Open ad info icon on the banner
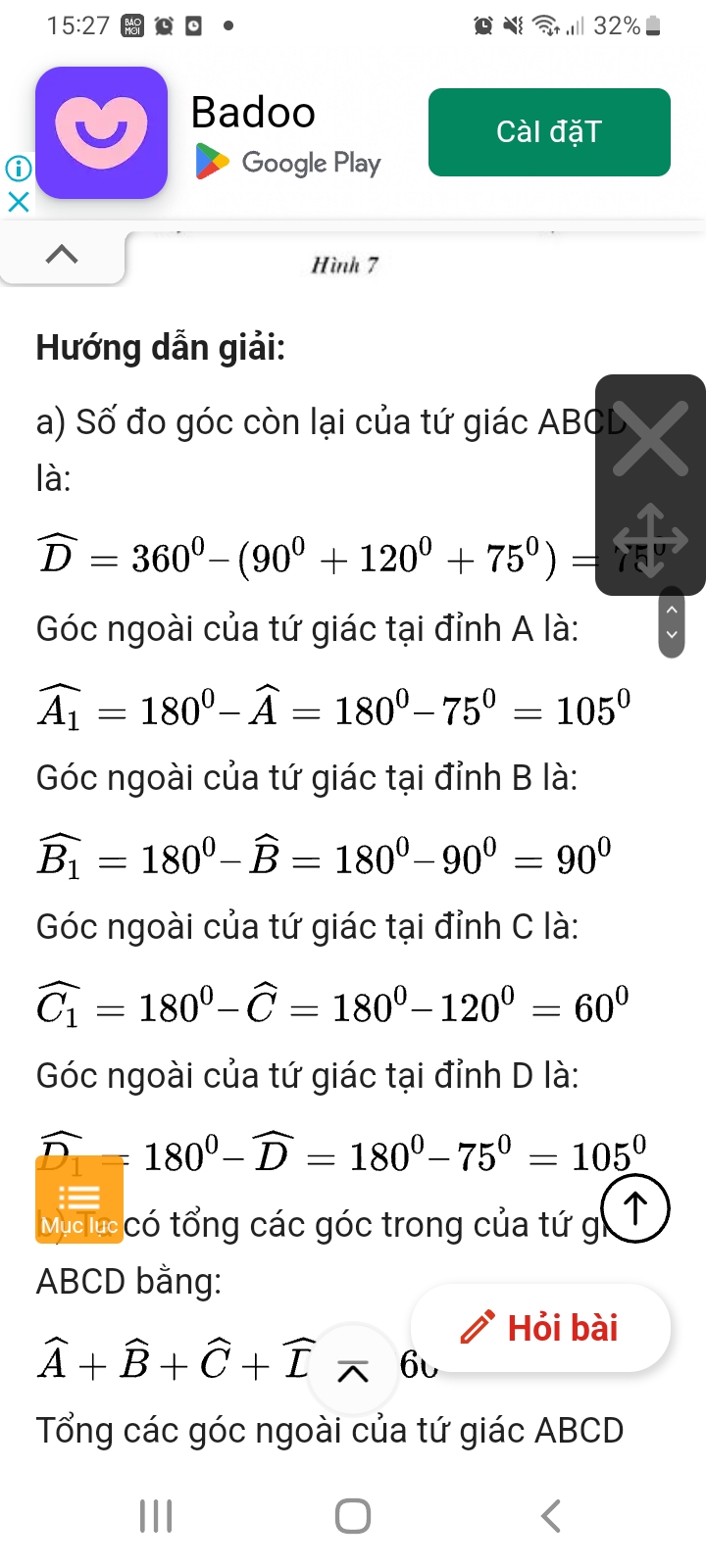 point(18,169)
